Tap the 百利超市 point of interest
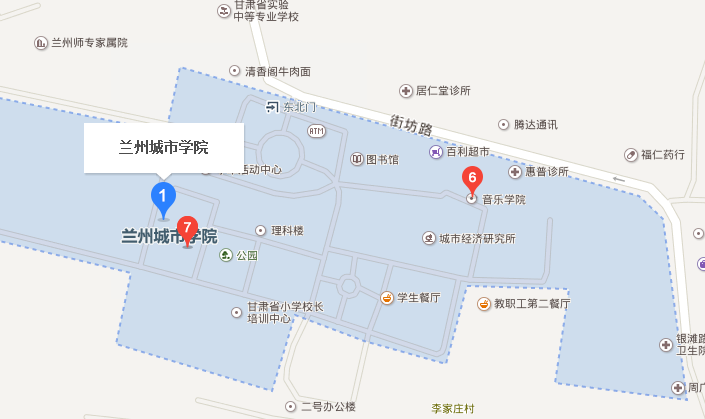The height and width of the screenshot is (419, 705). tap(460, 152)
